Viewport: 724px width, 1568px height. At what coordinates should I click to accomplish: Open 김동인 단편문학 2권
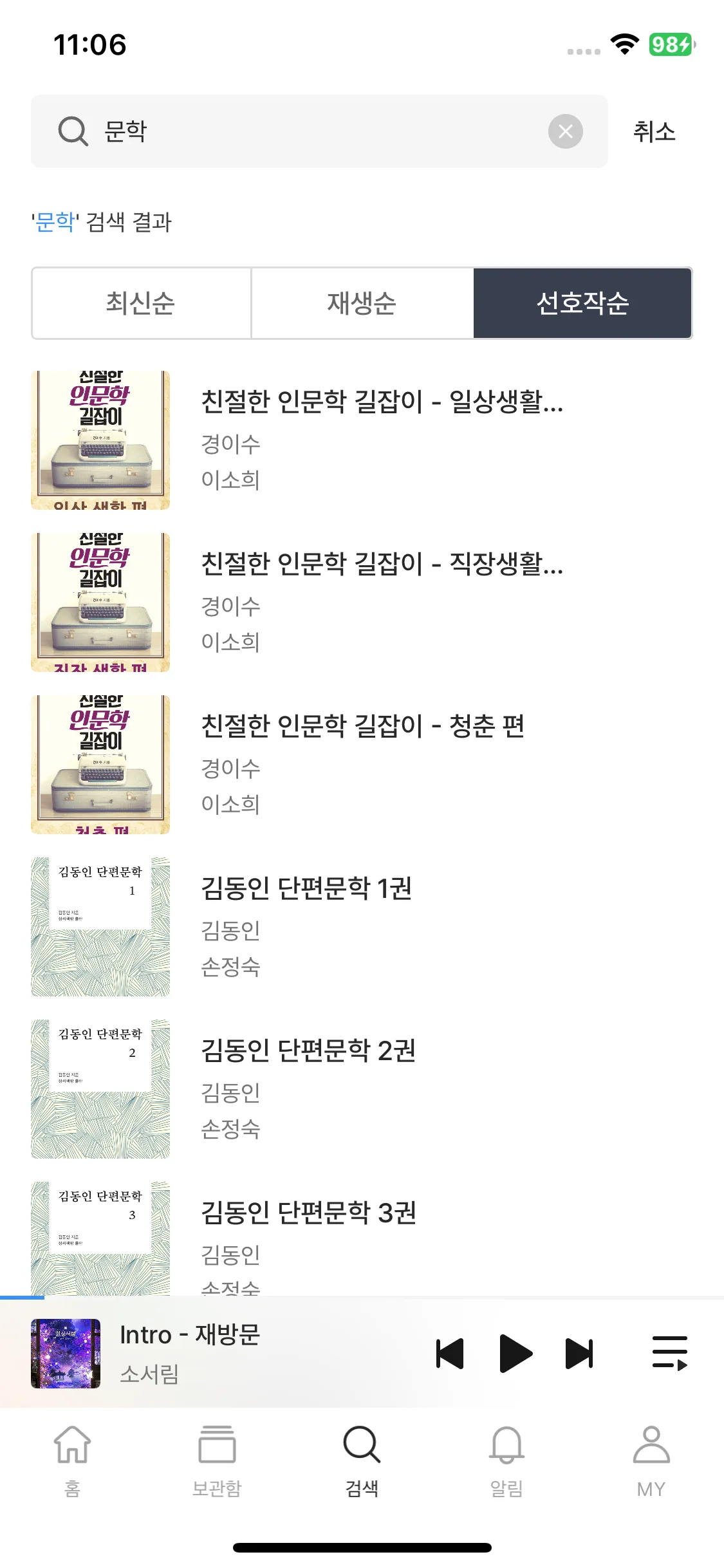(308, 1050)
